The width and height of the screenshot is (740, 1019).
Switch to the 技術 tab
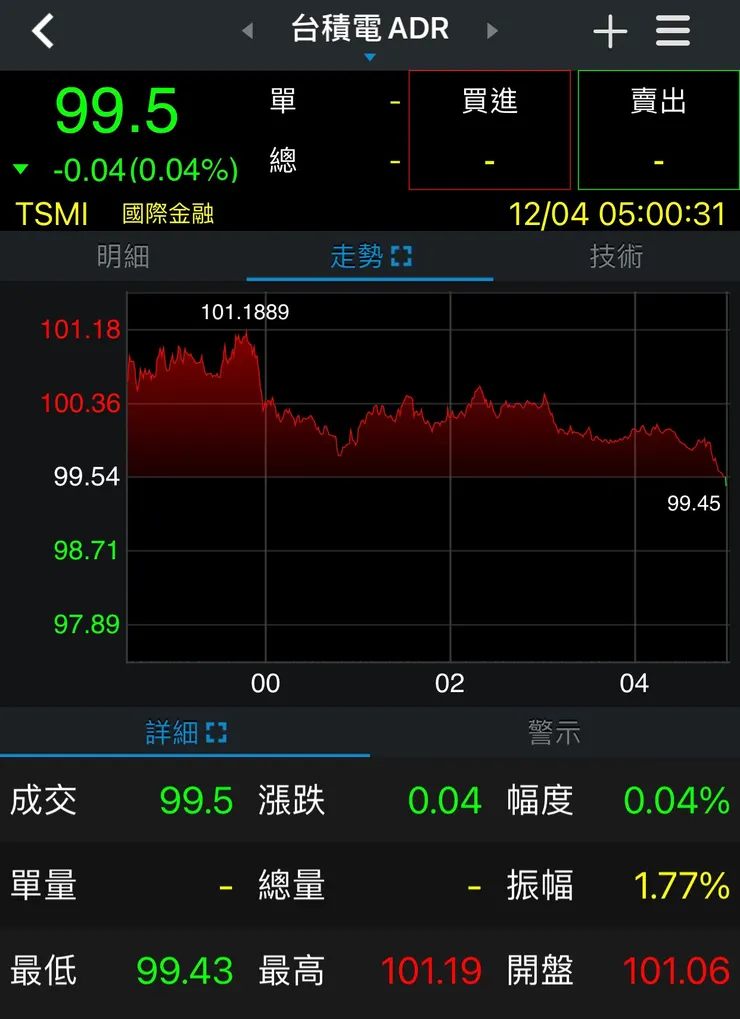coord(616,257)
